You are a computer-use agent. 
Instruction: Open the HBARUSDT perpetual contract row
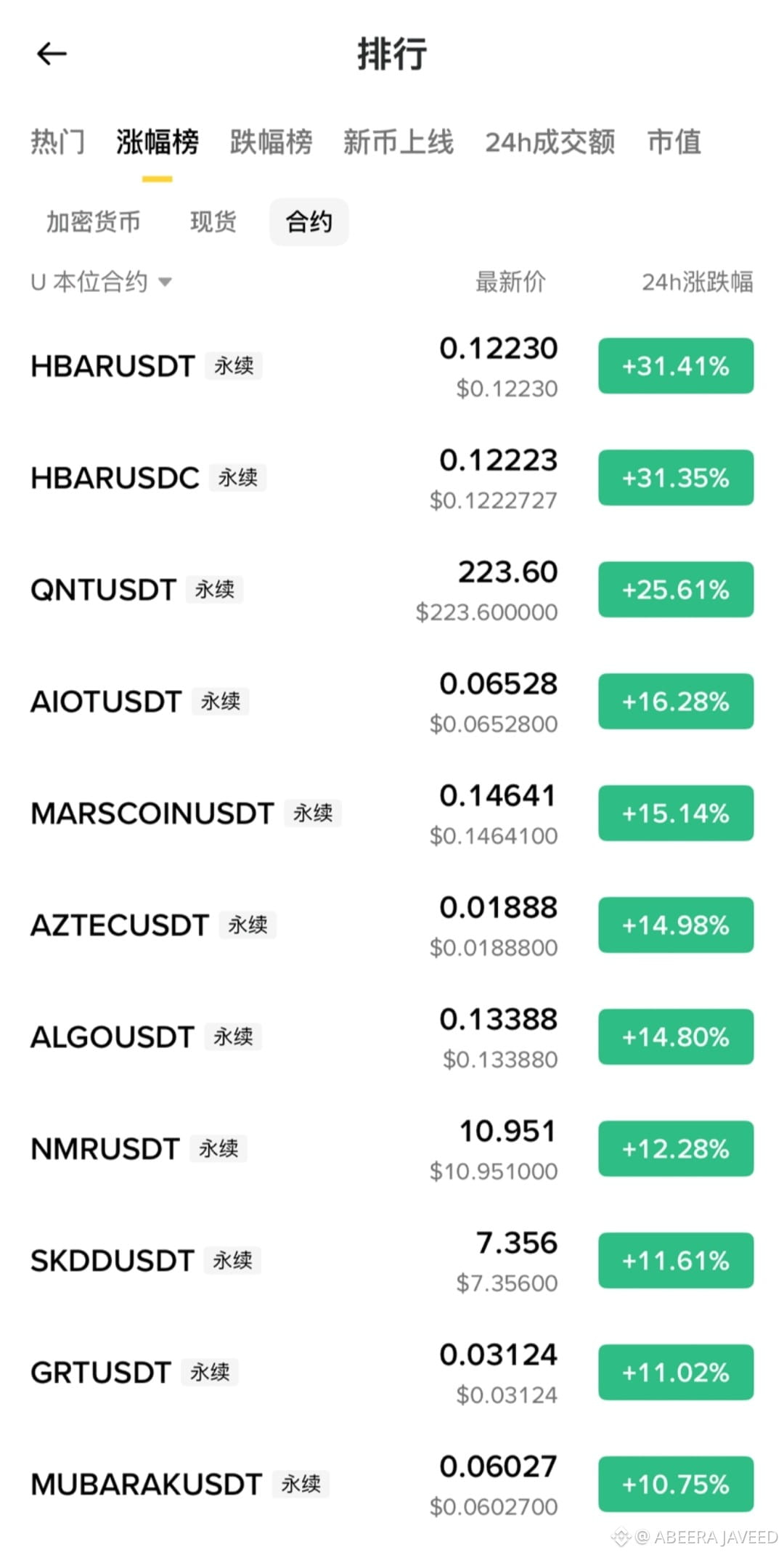[392, 366]
